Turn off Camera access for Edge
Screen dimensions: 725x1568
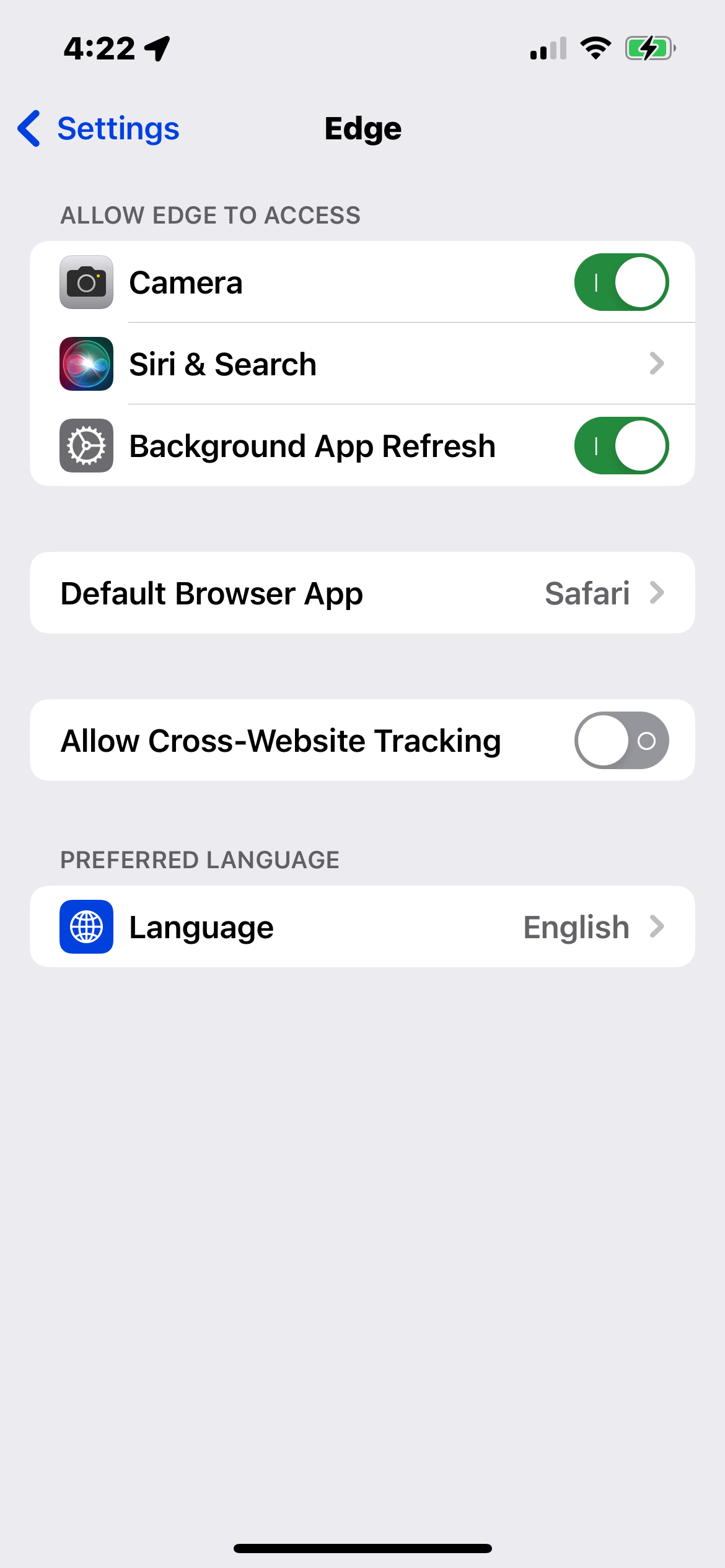[621, 282]
